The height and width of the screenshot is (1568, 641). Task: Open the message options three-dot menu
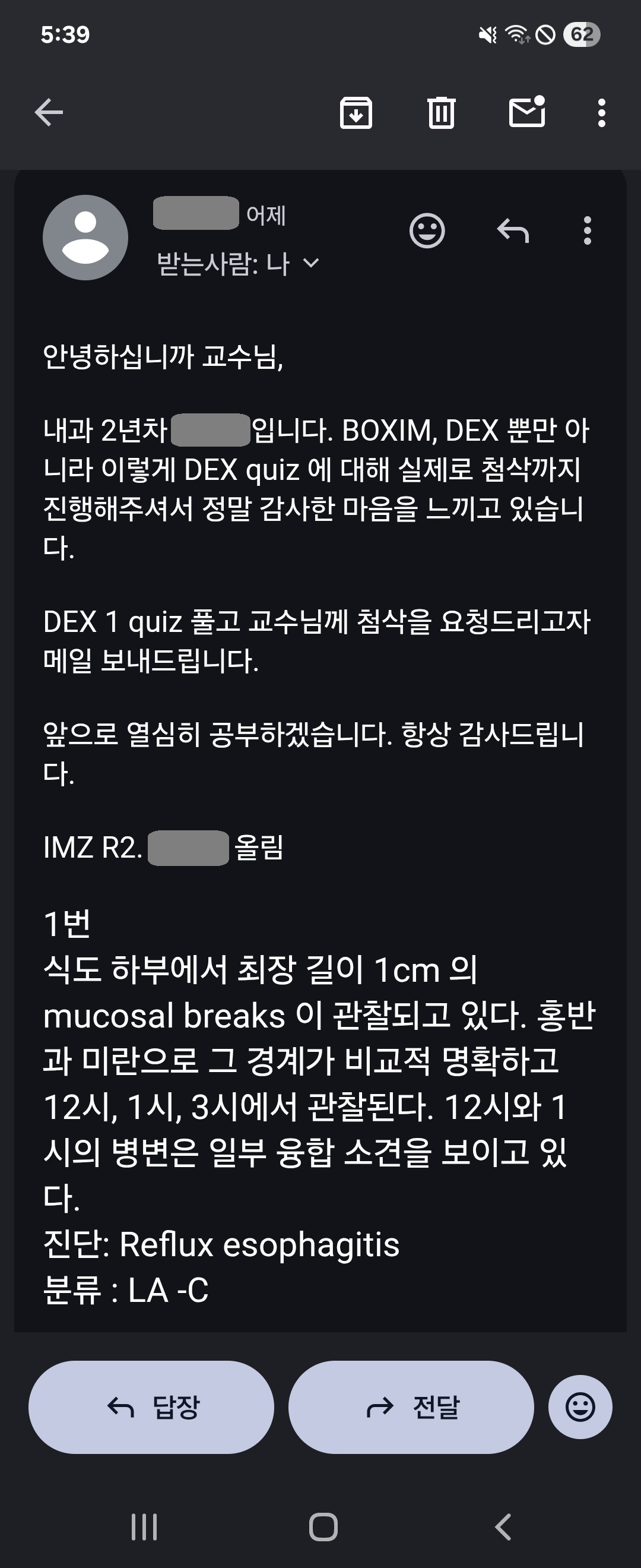[x=587, y=230]
